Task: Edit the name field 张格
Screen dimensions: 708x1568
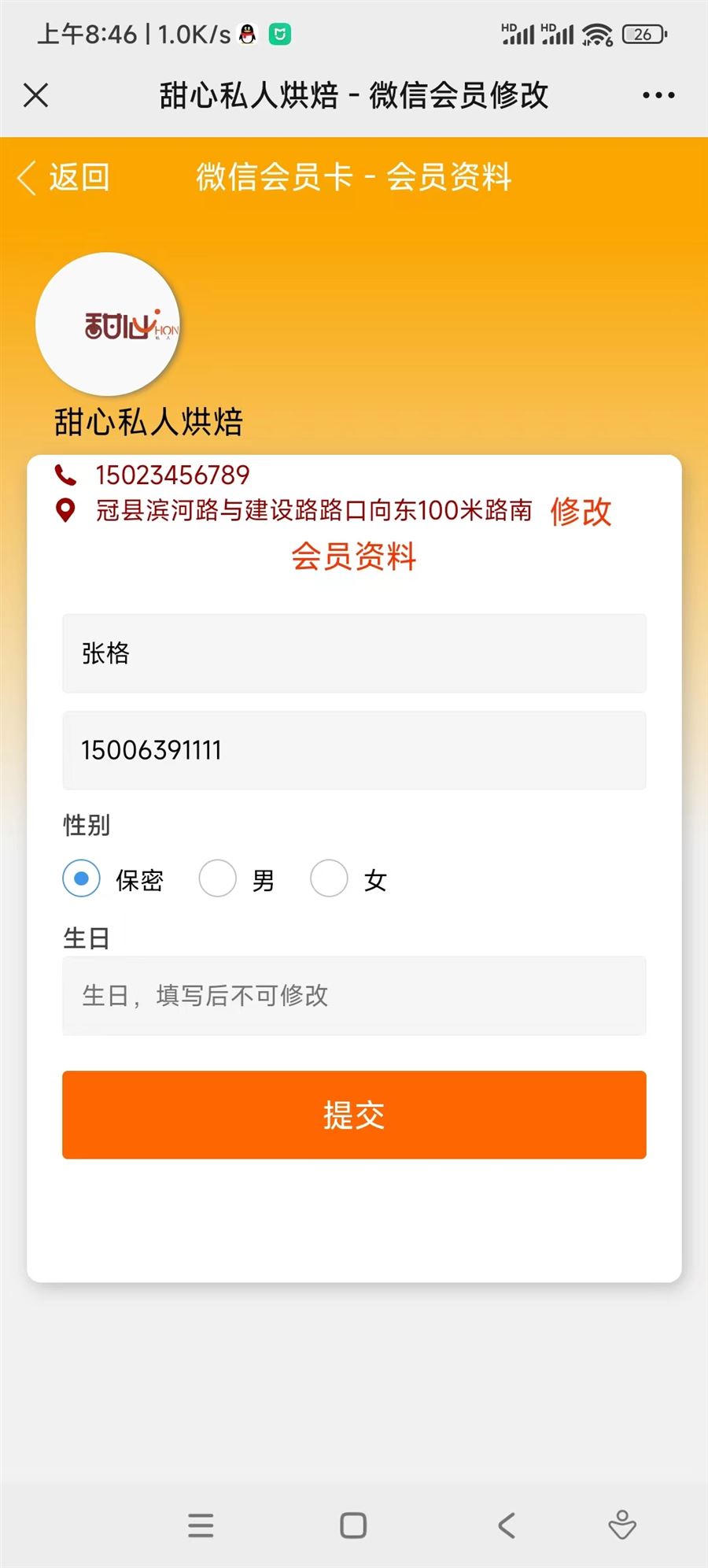Action: tap(354, 653)
